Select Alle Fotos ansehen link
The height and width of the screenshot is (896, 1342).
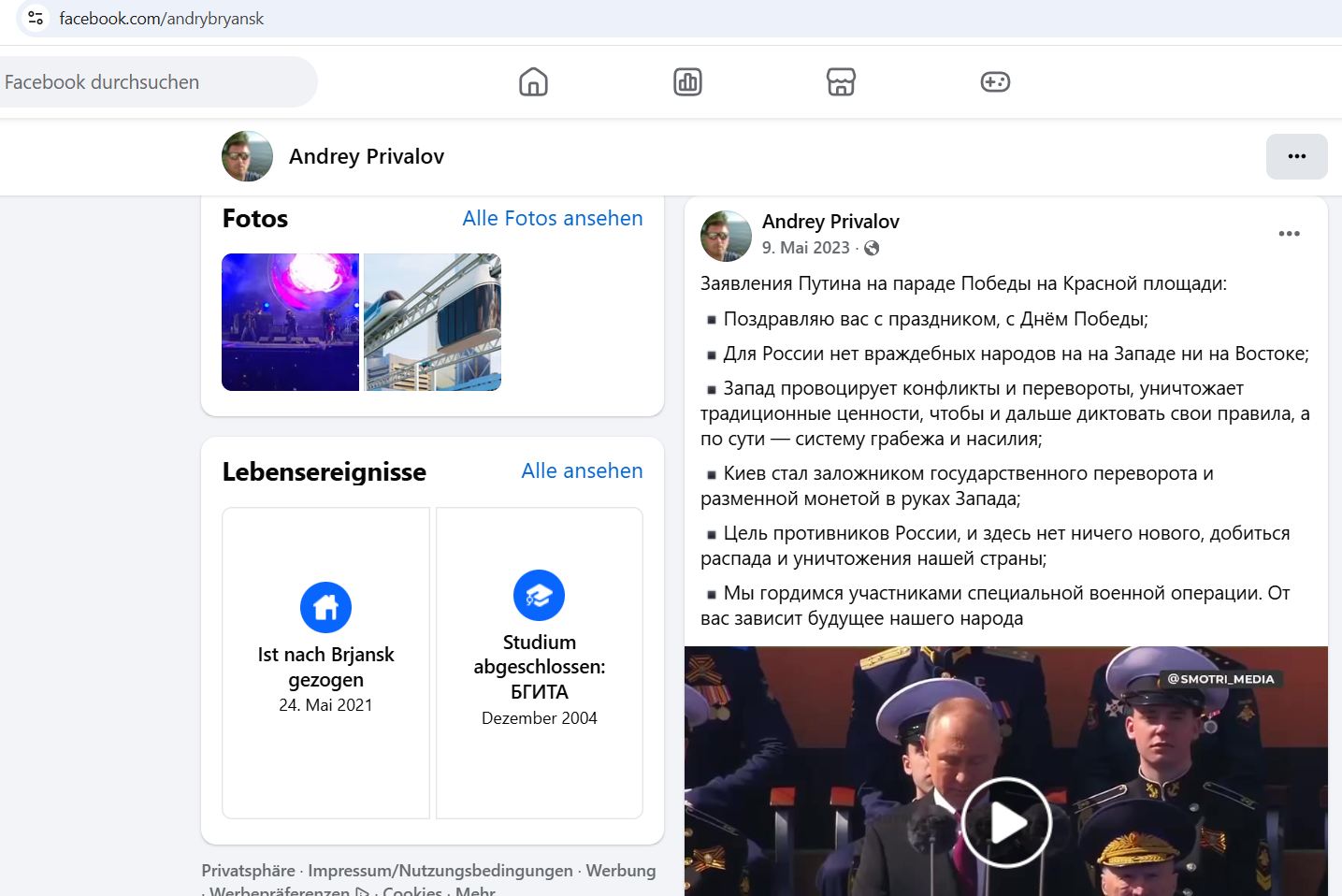coord(552,218)
